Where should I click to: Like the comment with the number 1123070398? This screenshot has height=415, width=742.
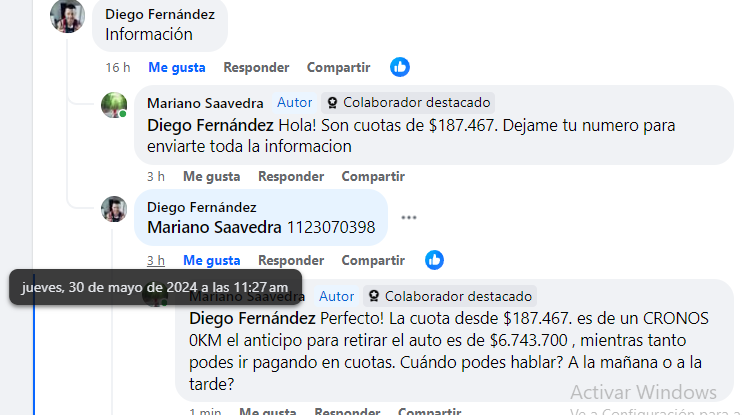(x=211, y=260)
